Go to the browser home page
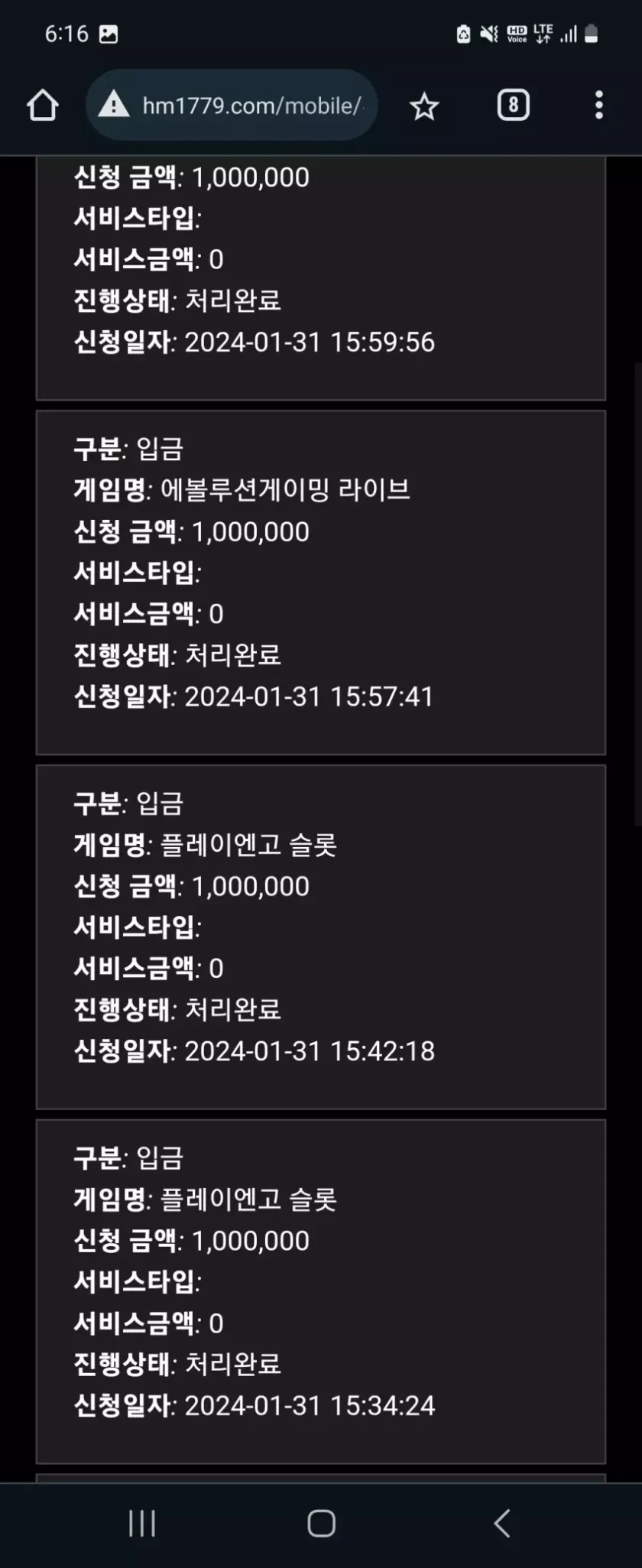The height and width of the screenshot is (1568, 642). 43,106
